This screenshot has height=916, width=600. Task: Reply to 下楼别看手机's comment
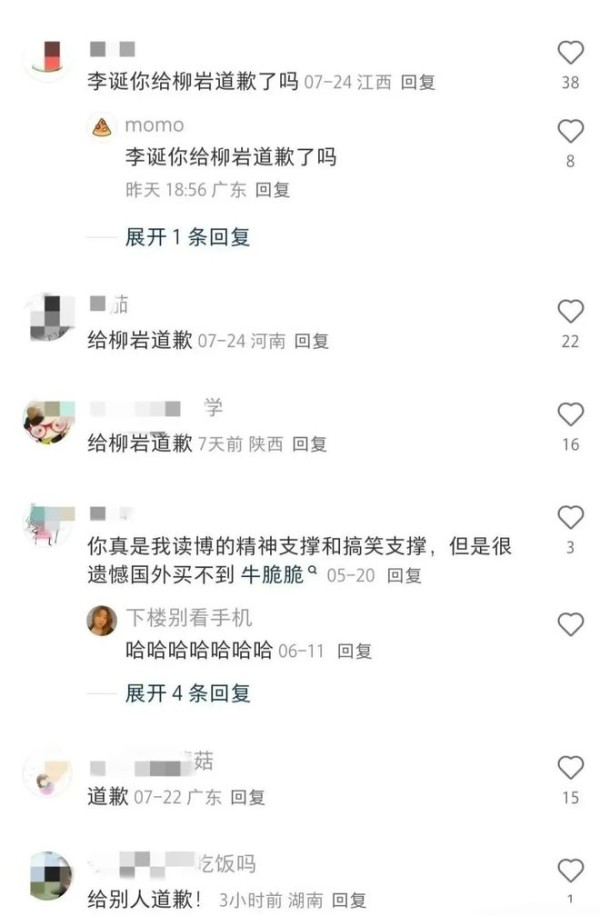click(x=354, y=651)
